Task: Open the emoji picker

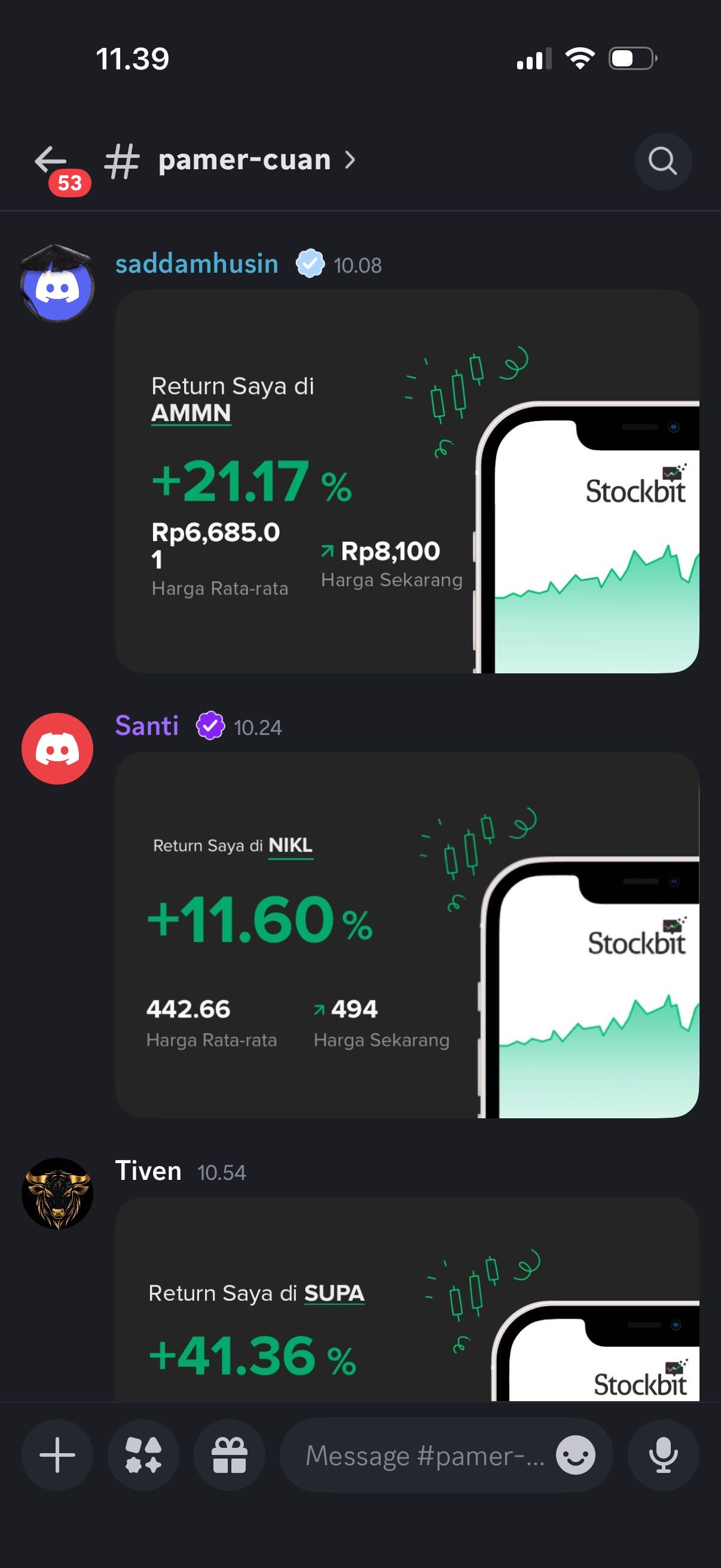Action: coord(576,1455)
